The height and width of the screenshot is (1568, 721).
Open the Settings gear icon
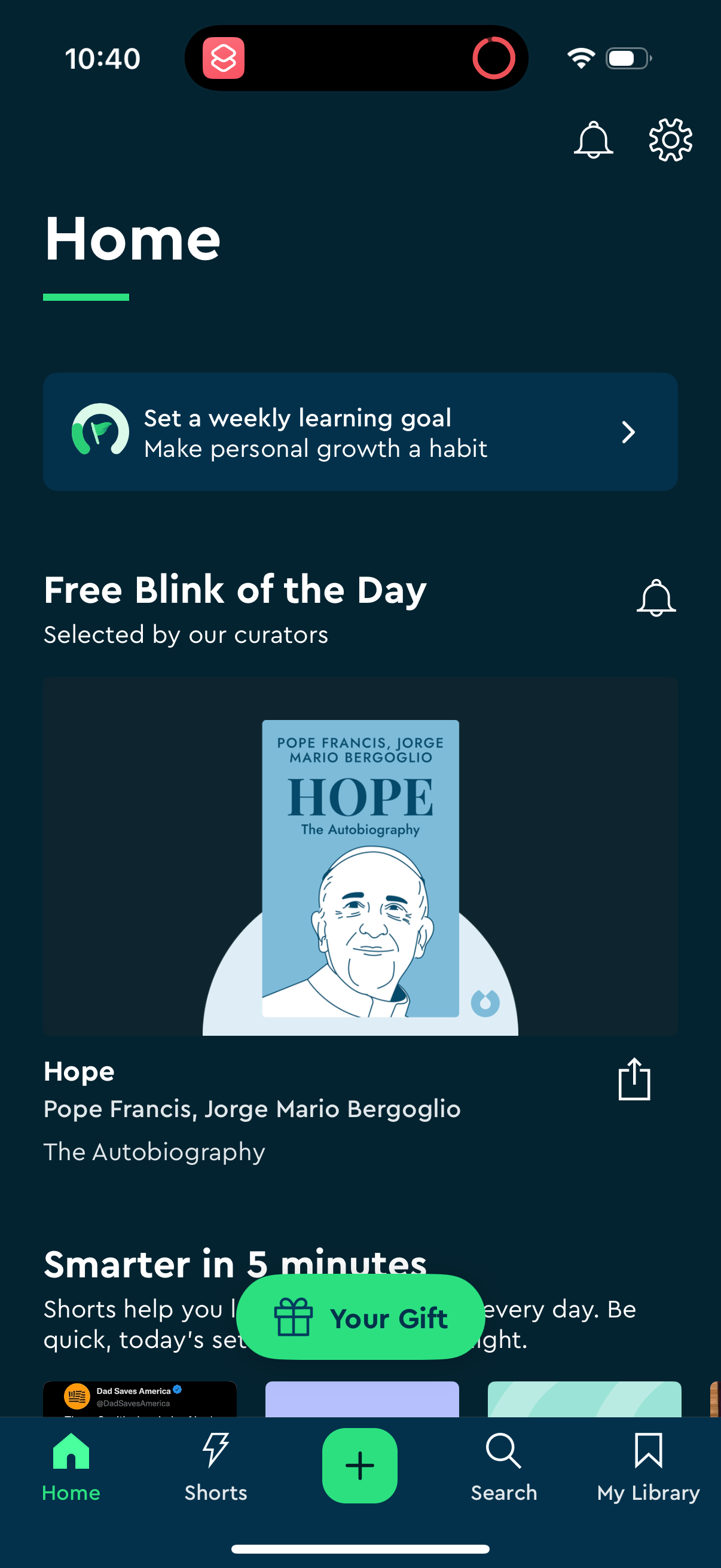[x=671, y=139]
